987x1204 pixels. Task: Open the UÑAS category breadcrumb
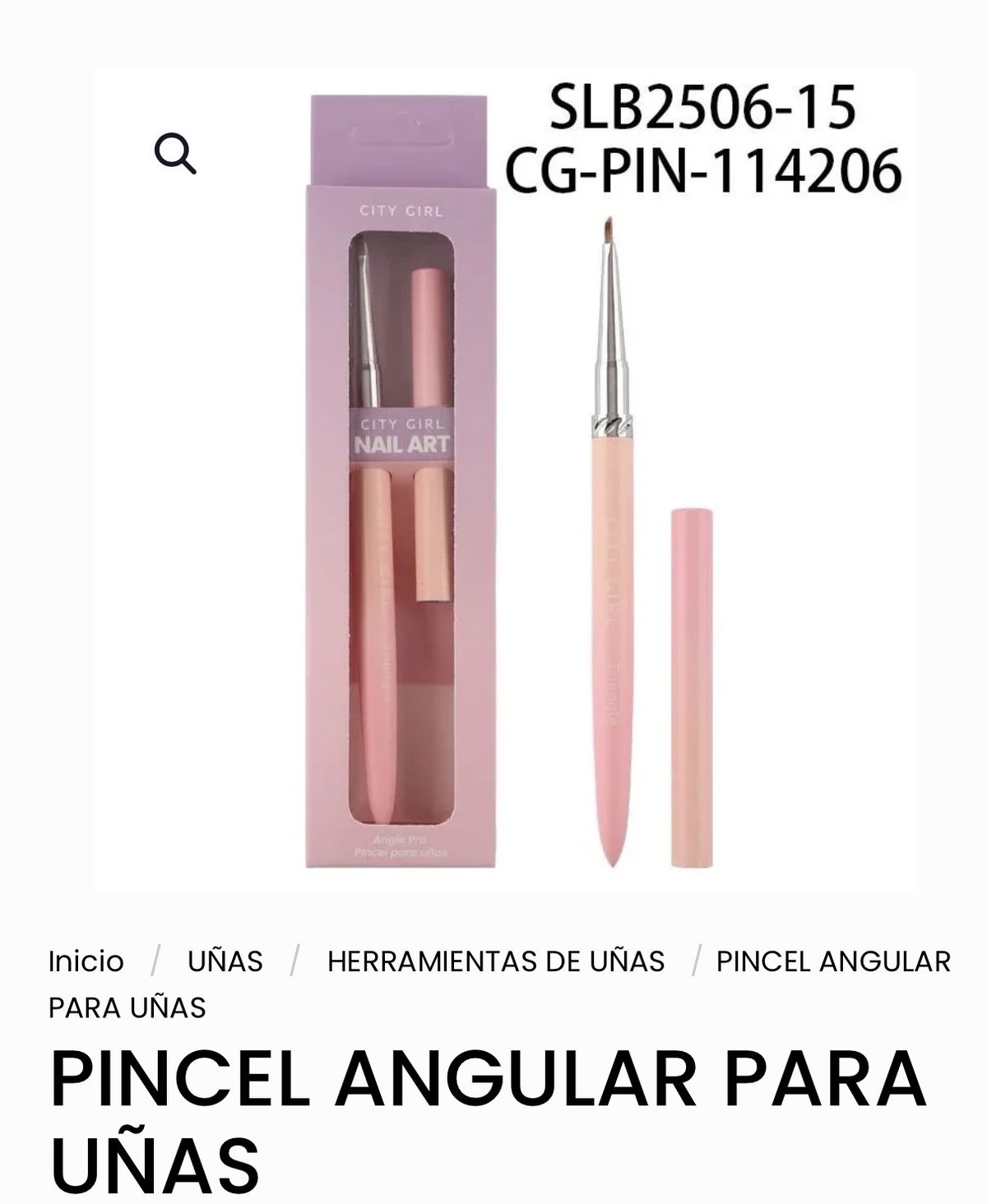[225, 961]
